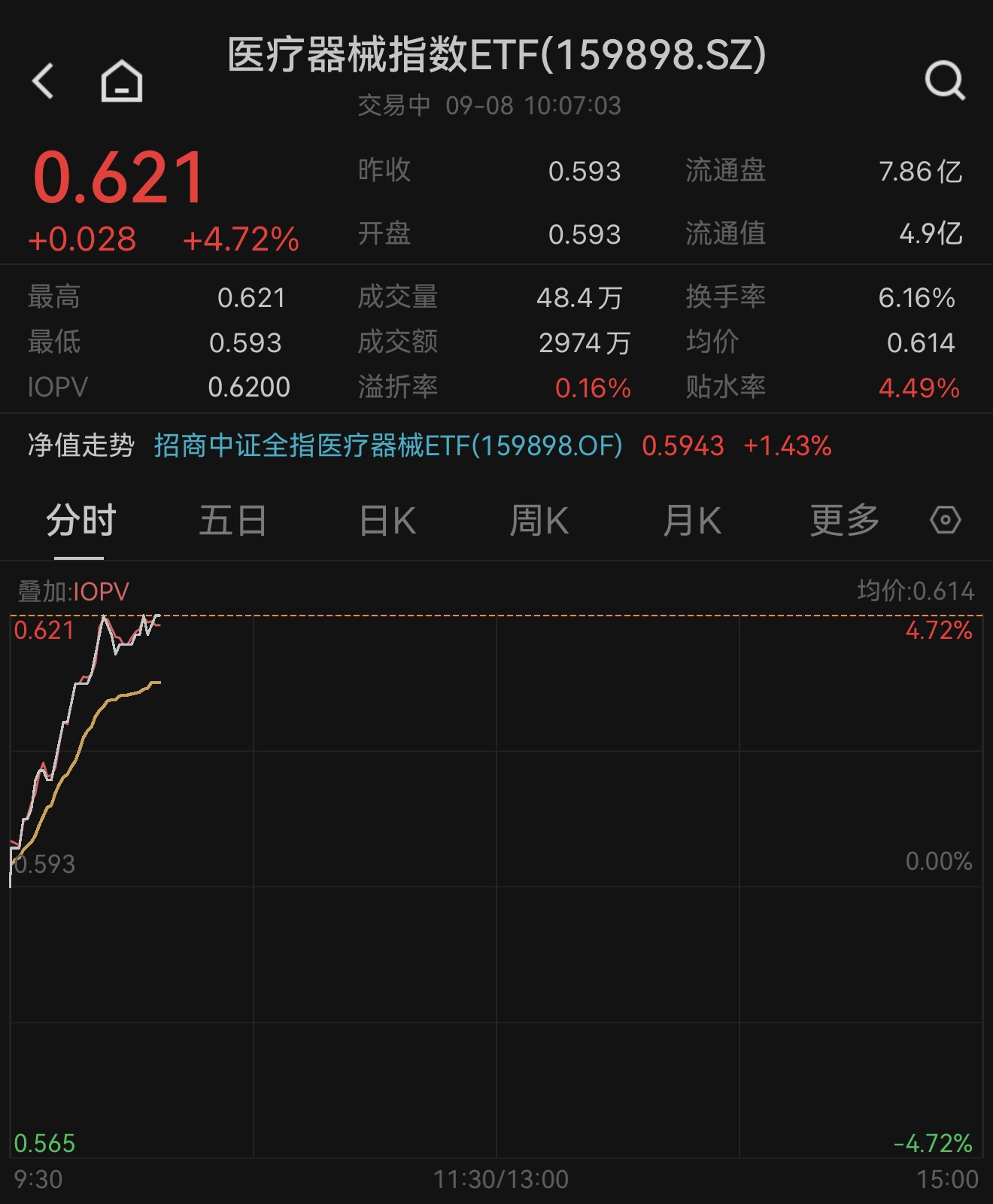993x1204 pixels.
Task: Open the 月K monthly candlestick chart
Action: pyautogui.click(x=692, y=519)
